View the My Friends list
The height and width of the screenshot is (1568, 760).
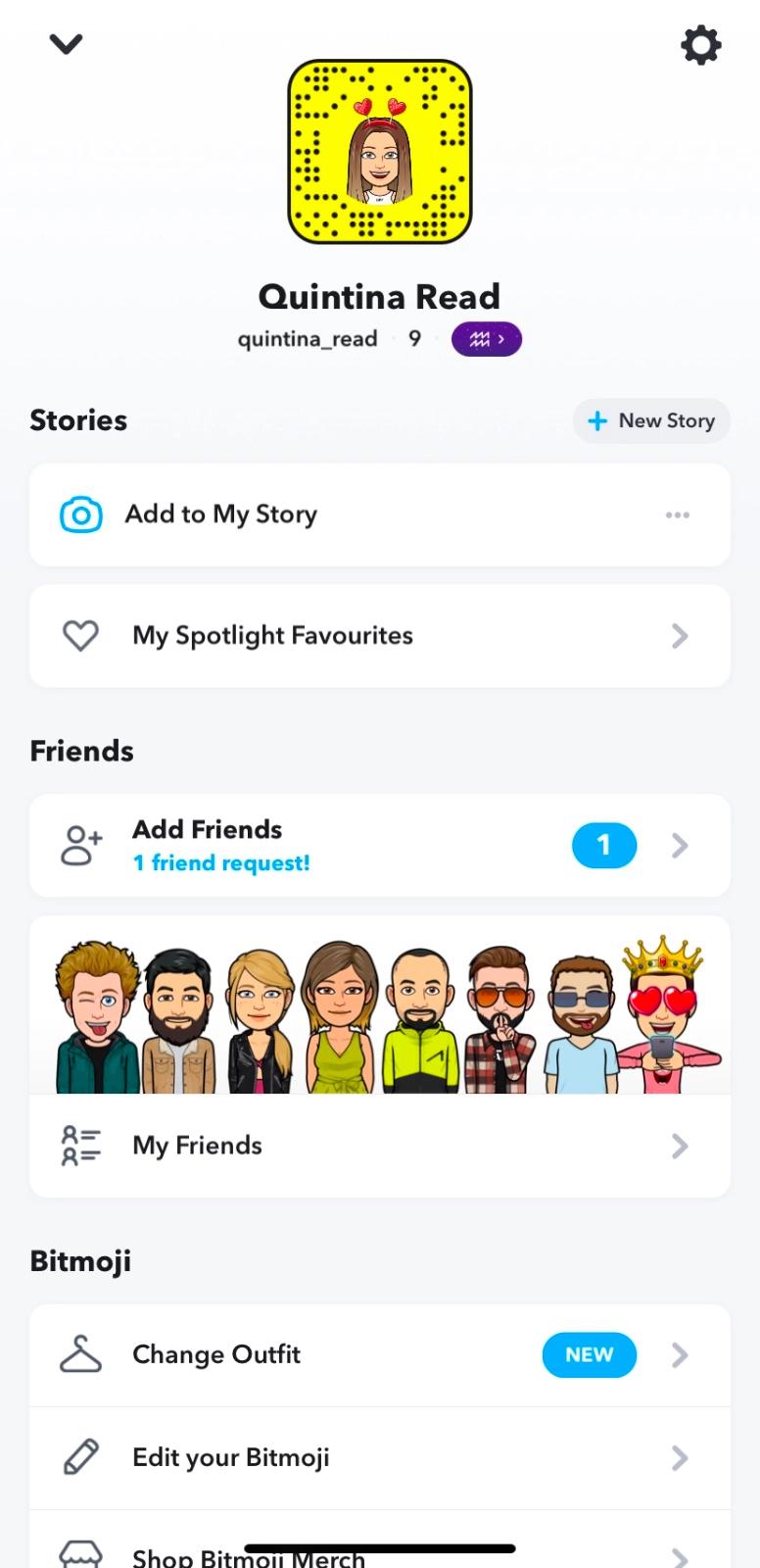(379, 1146)
